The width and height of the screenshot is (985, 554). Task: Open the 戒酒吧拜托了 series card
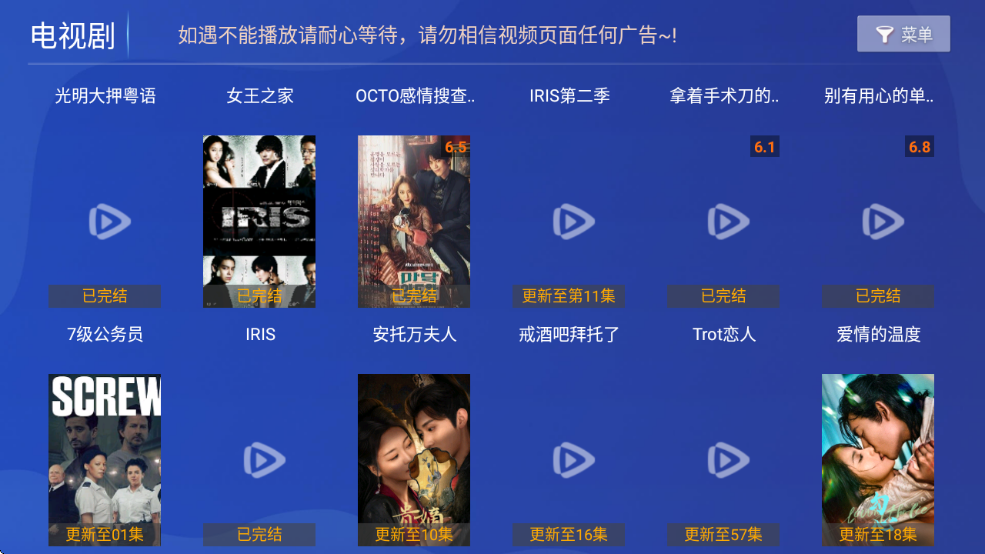point(569,221)
